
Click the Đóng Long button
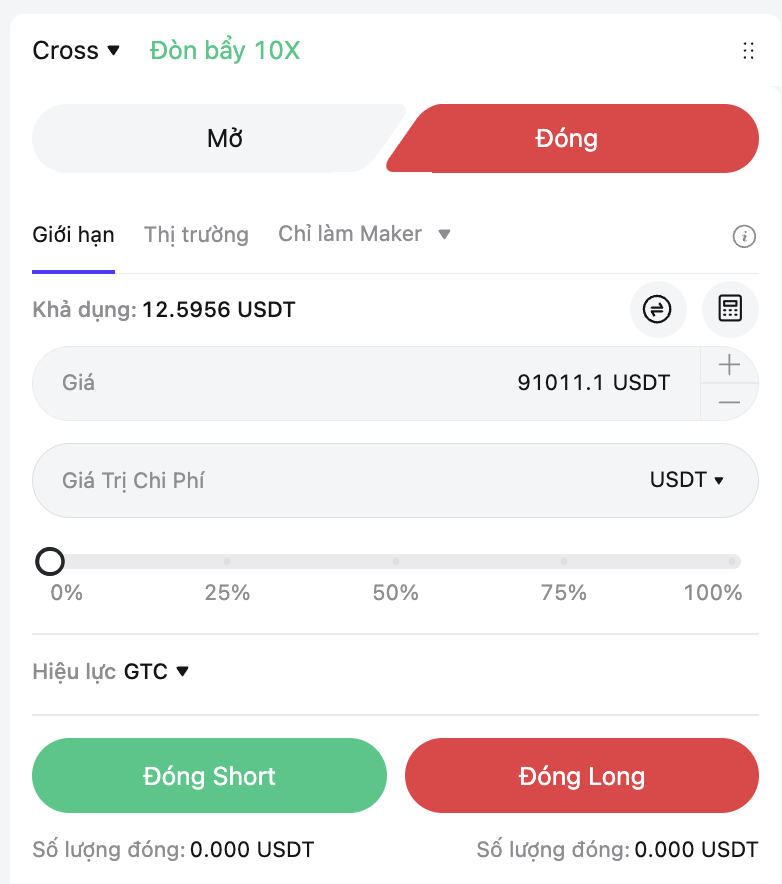click(x=581, y=775)
